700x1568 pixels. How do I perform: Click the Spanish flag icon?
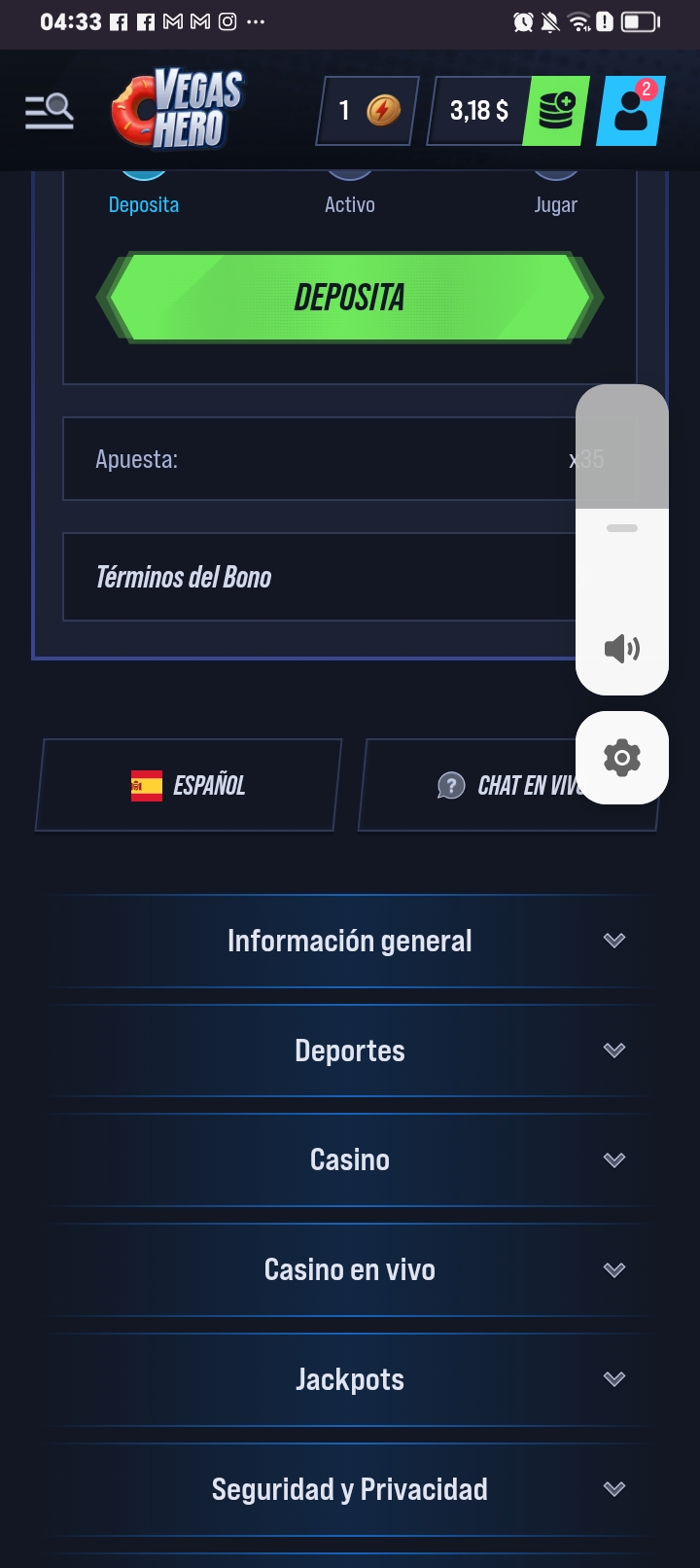[x=144, y=784]
